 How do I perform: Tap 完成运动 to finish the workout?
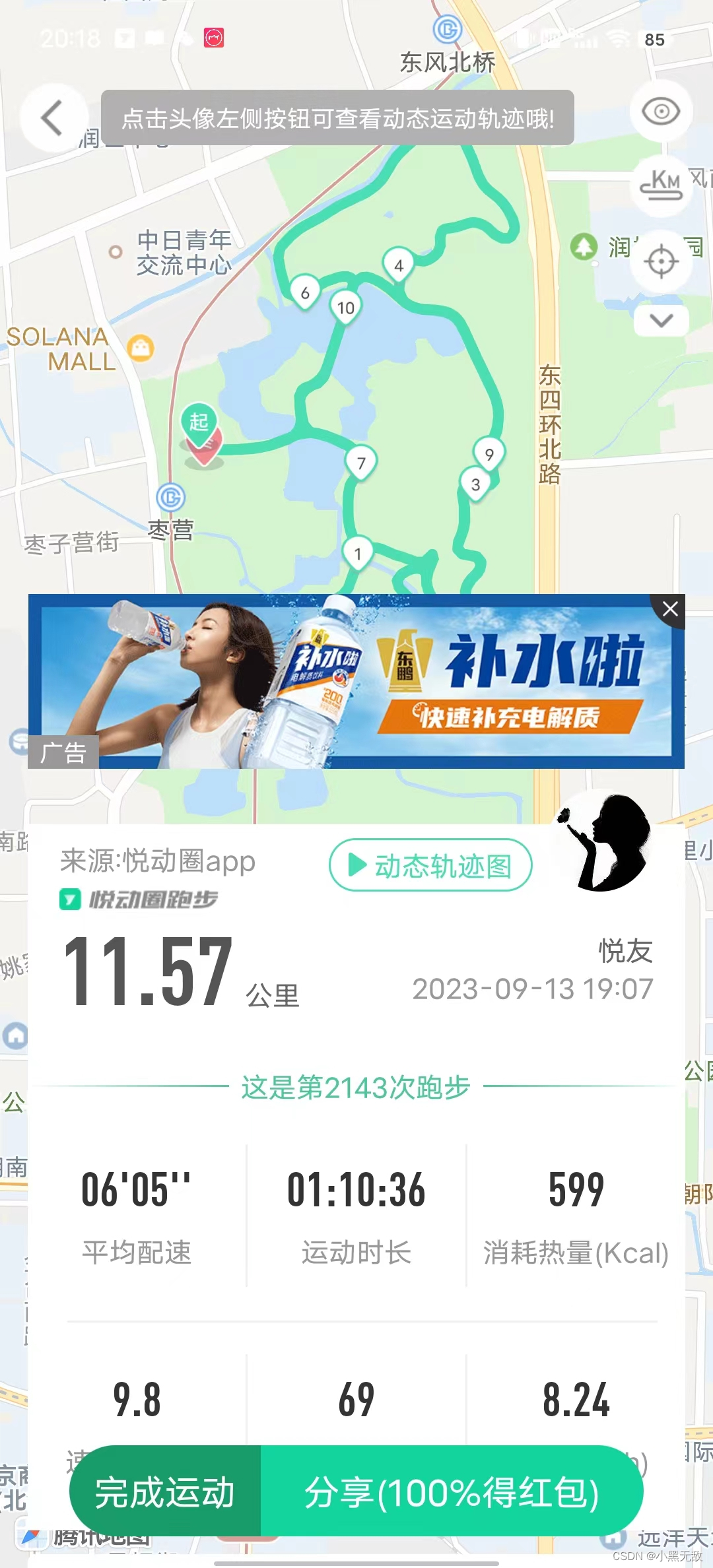(165, 1492)
